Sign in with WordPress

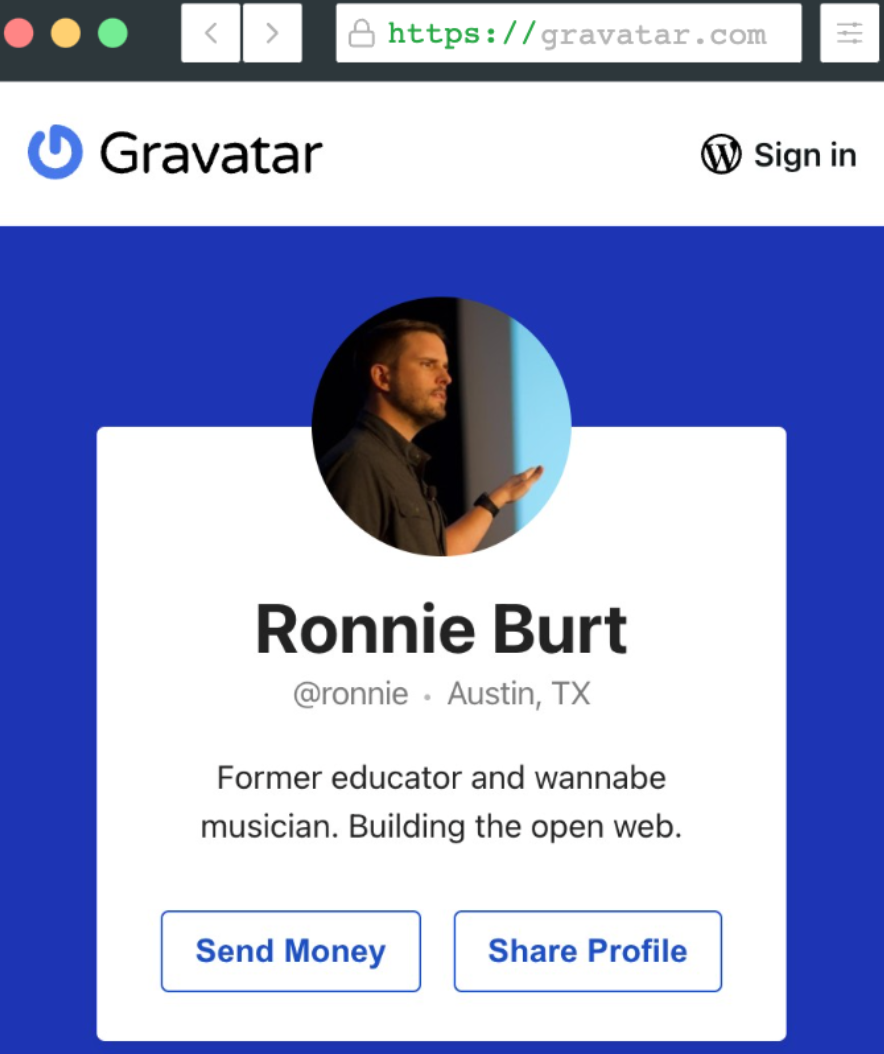[x=778, y=155]
